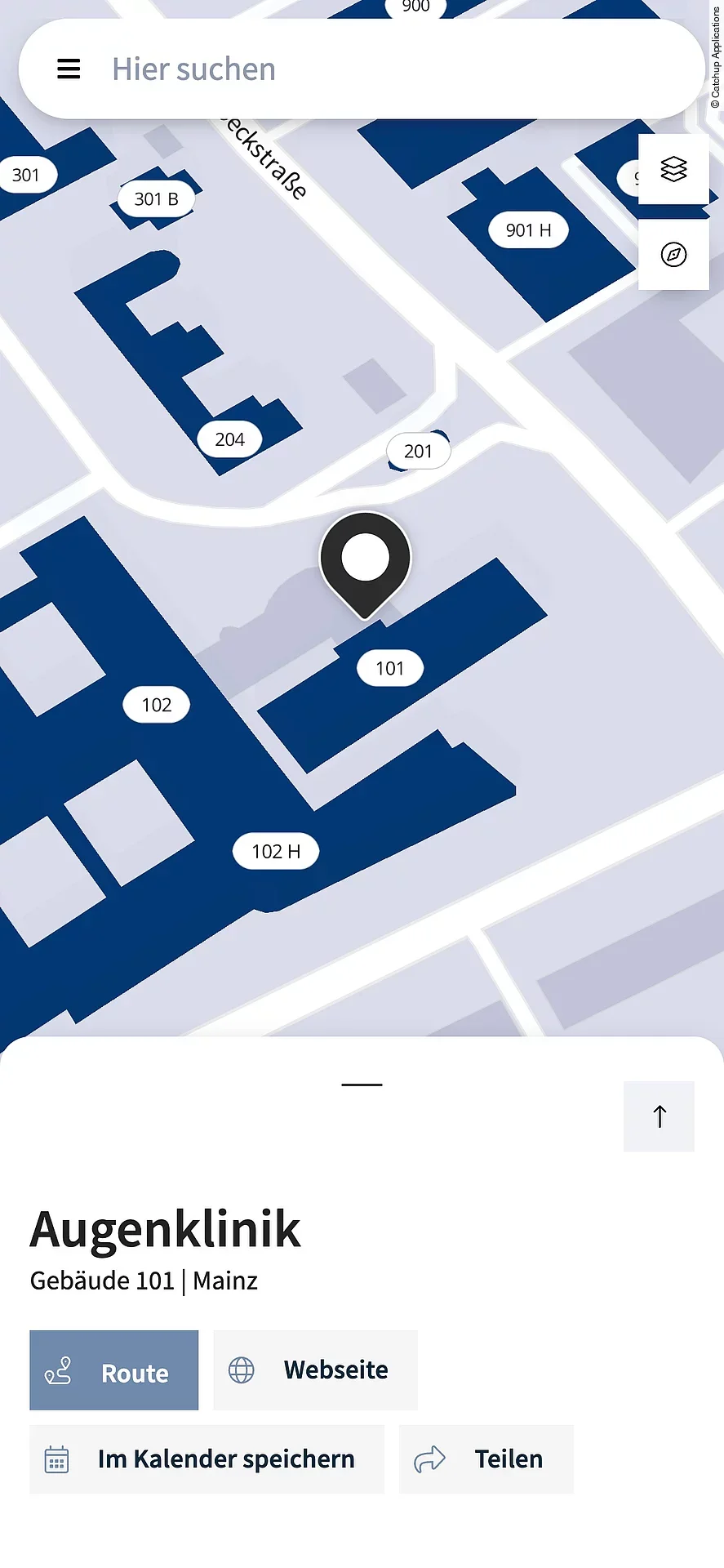The height and width of the screenshot is (1568, 724).
Task: Select building label 101 on the map
Action: pos(389,668)
